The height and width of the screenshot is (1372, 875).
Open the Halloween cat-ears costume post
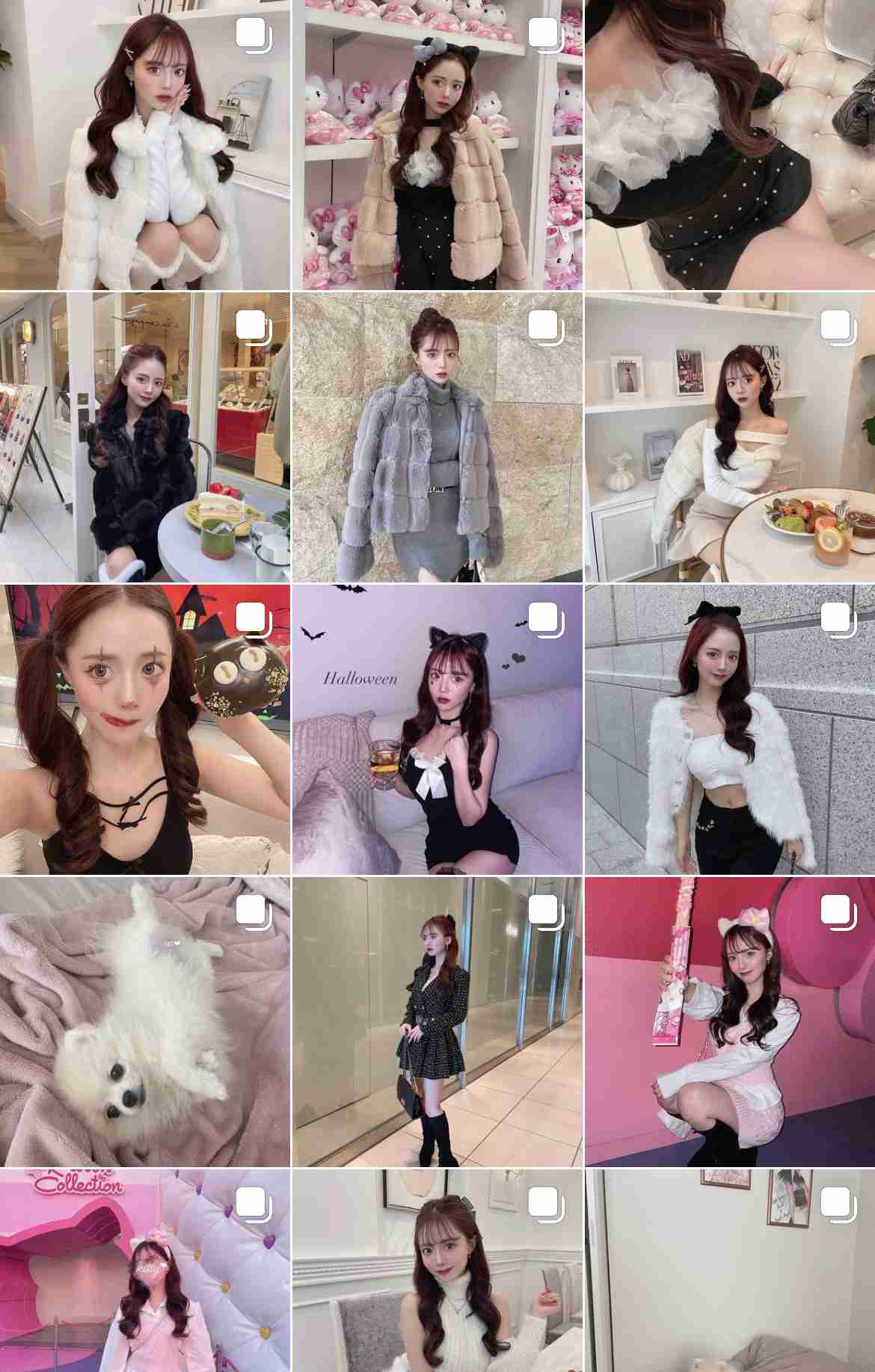[x=437, y=729]
